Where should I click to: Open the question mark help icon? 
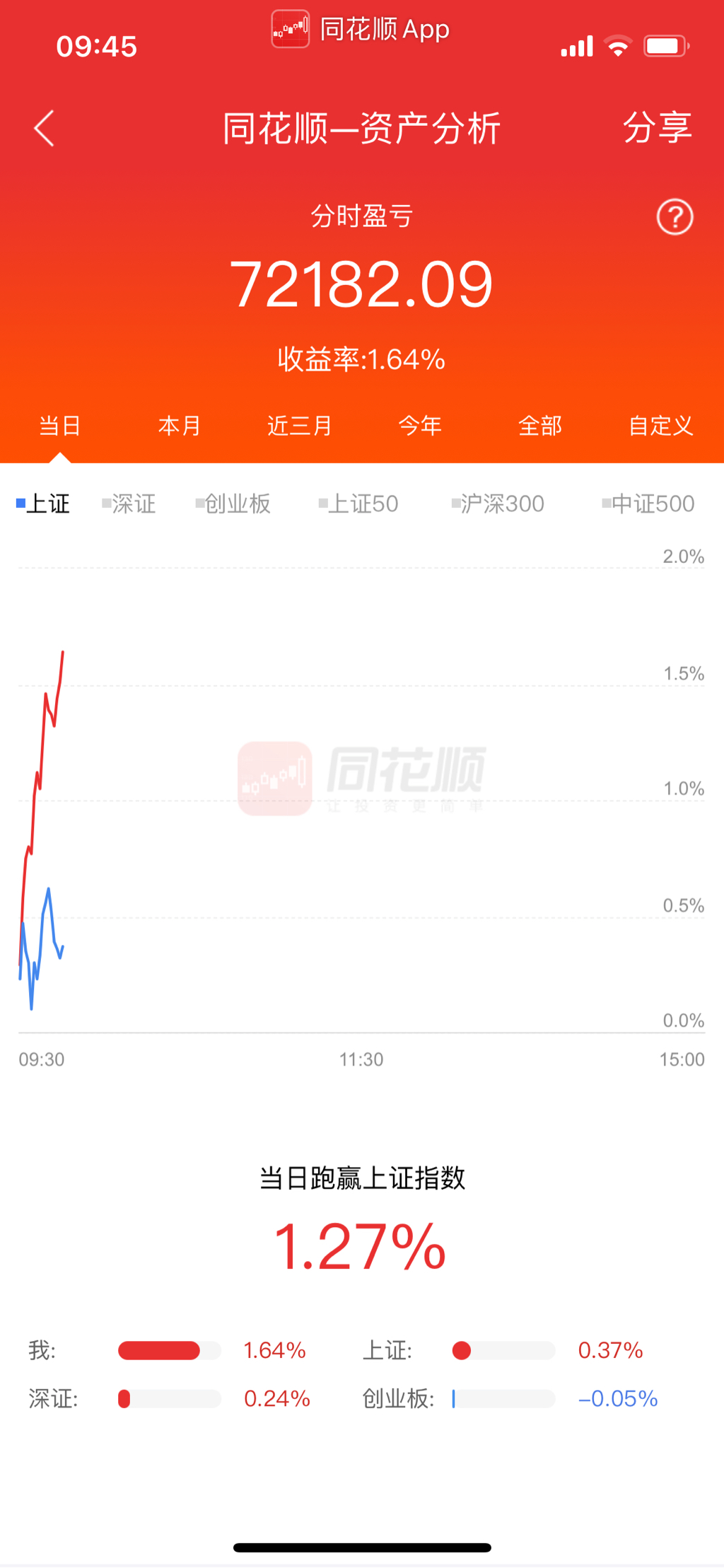[x=675, y=216]
